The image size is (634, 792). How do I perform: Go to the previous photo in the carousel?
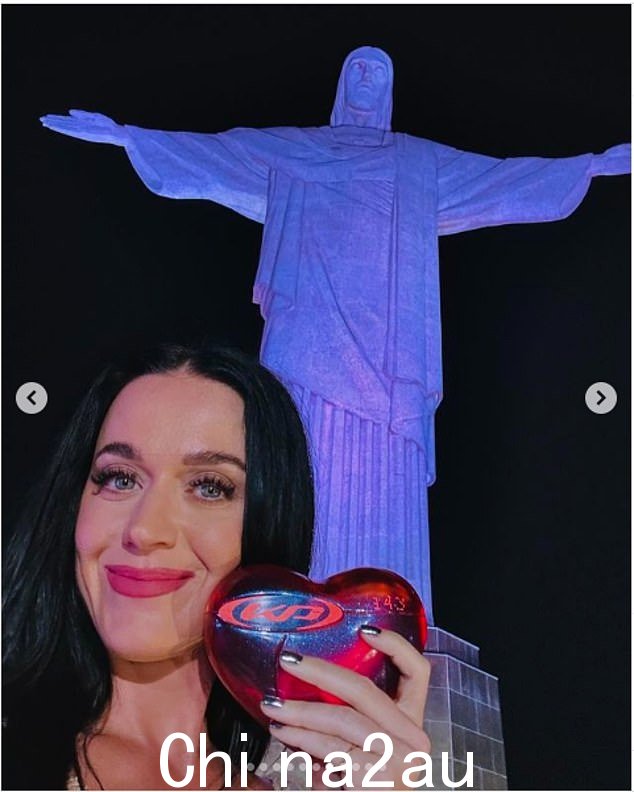pyautogui.click(x=31, y=398)
